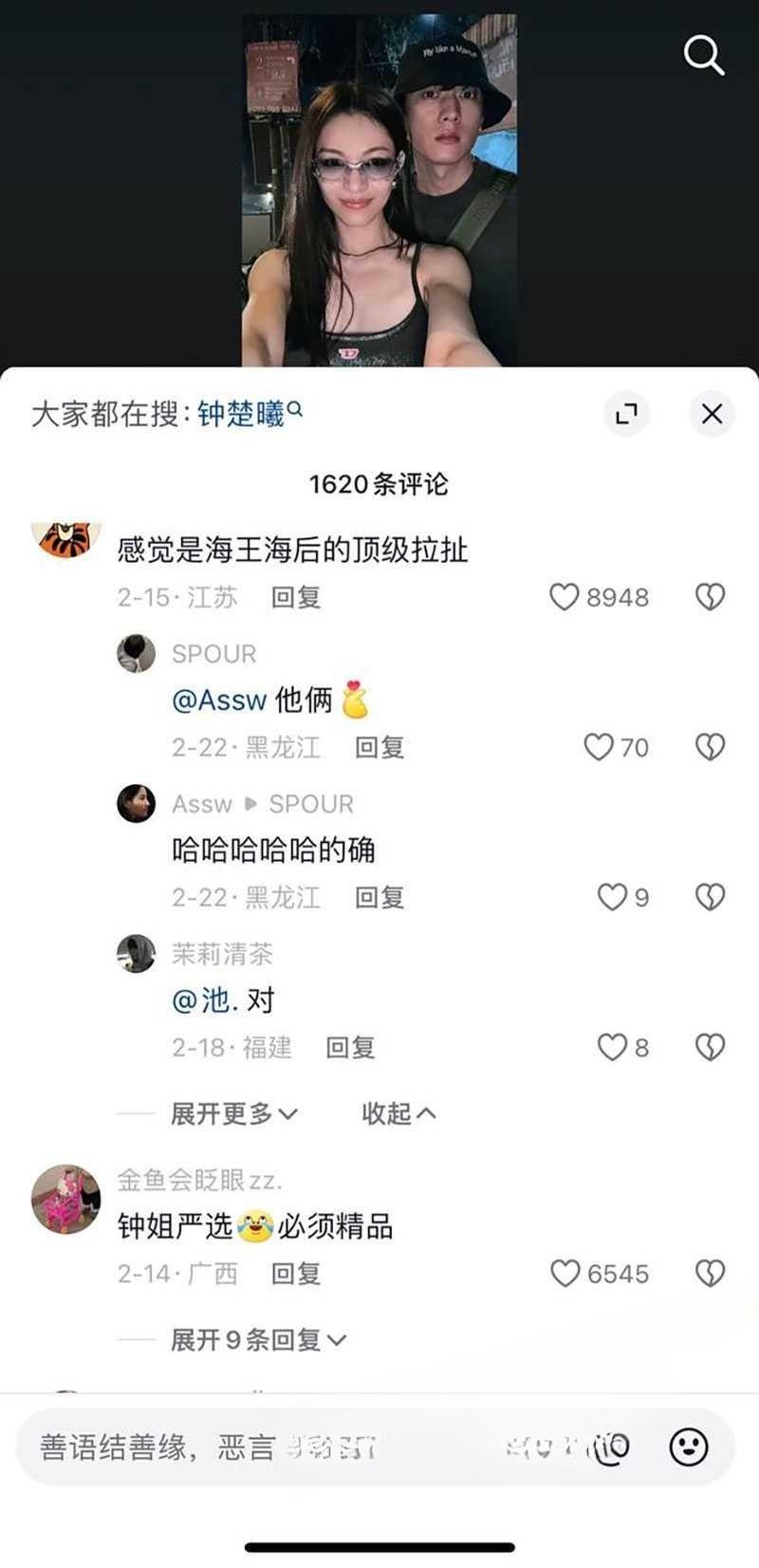Mention someone with the @ icon

pyautogui.click(x=613, y=1447)
